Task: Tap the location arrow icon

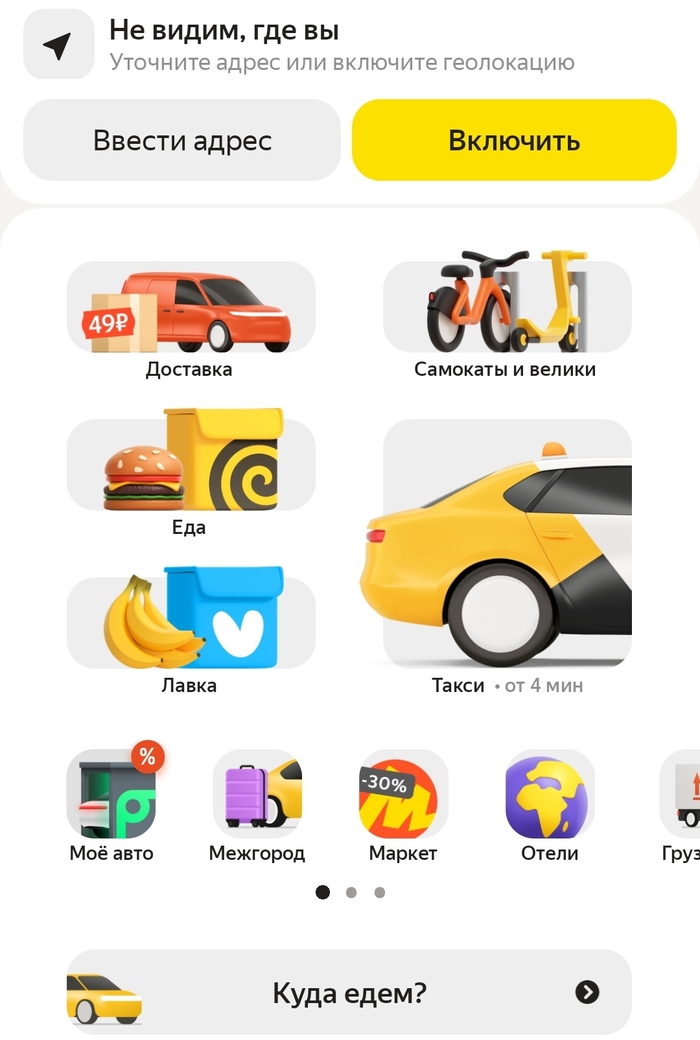Action: pyautogui.click(x=58, y=44)
